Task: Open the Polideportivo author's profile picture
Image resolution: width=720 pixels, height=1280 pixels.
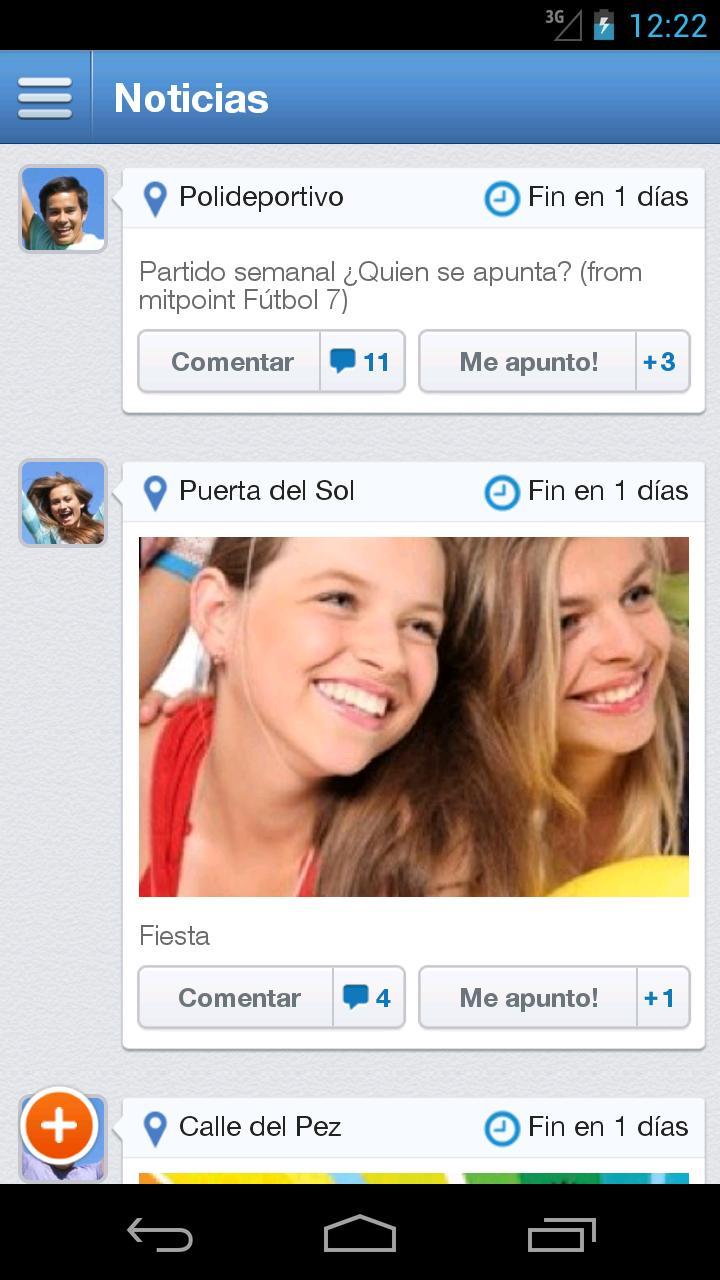Action: click(x=63, y=209)
